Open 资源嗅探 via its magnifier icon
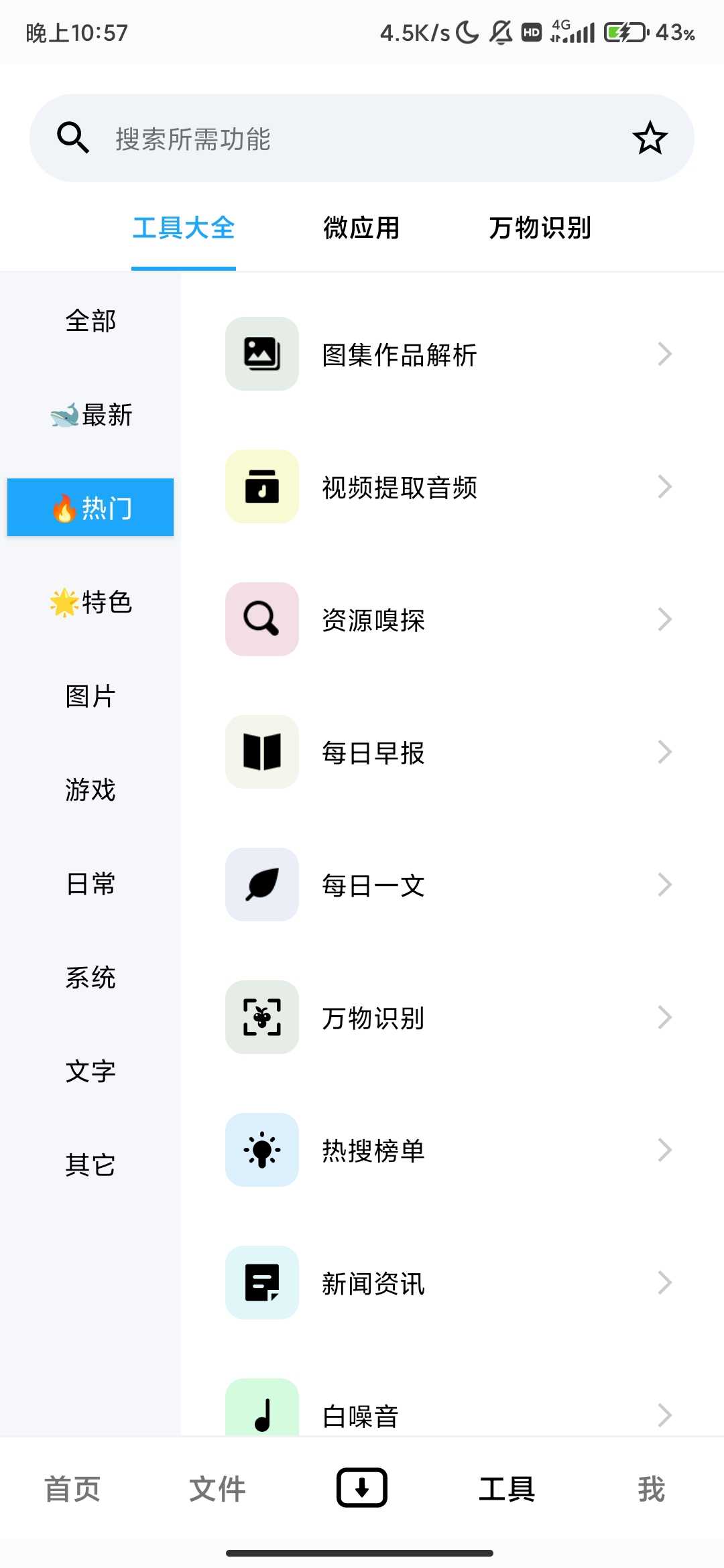Image resolution: width=724 pixels, height=1568 pixels. (x=261, y=619)
